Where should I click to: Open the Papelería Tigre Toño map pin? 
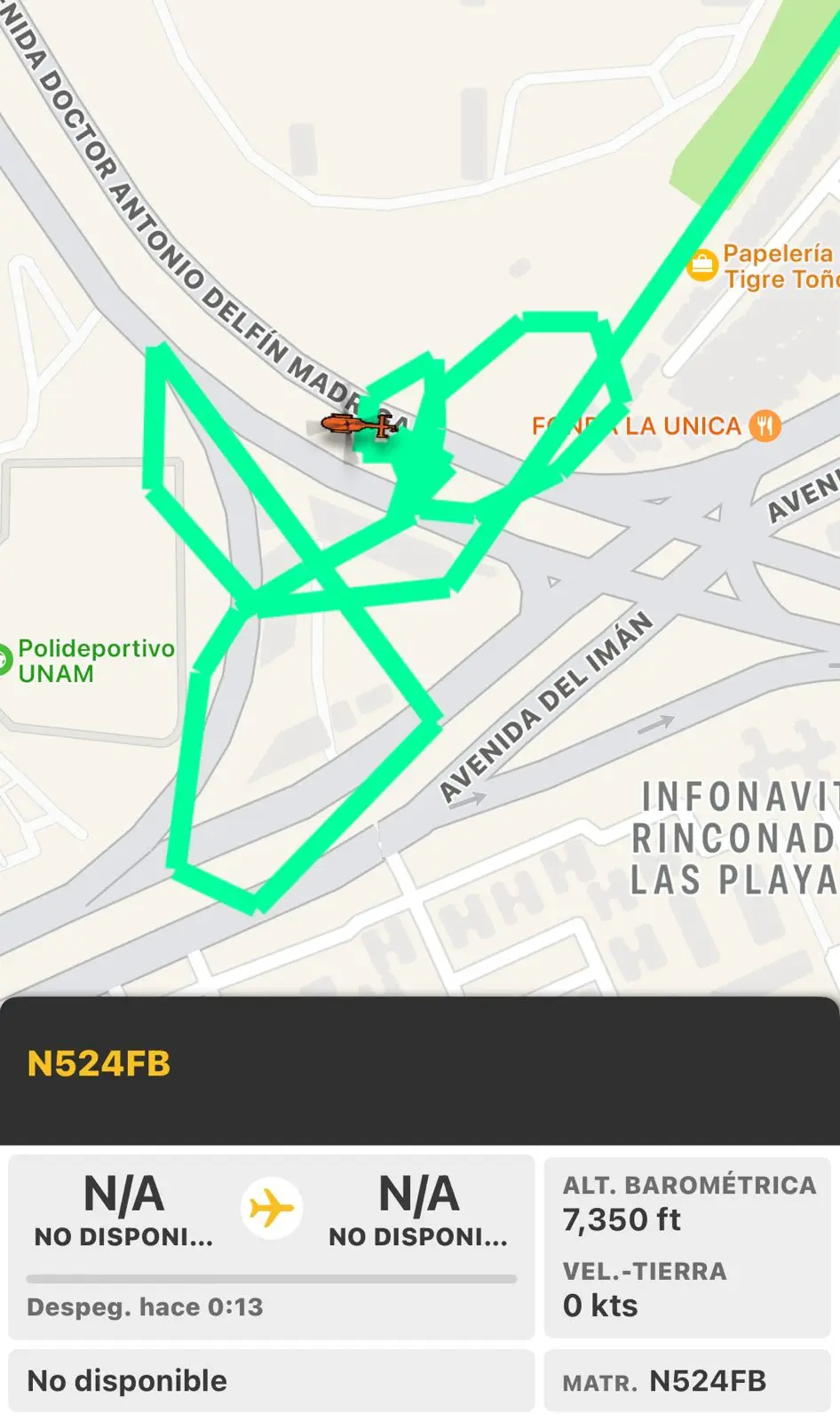(702, 265)
